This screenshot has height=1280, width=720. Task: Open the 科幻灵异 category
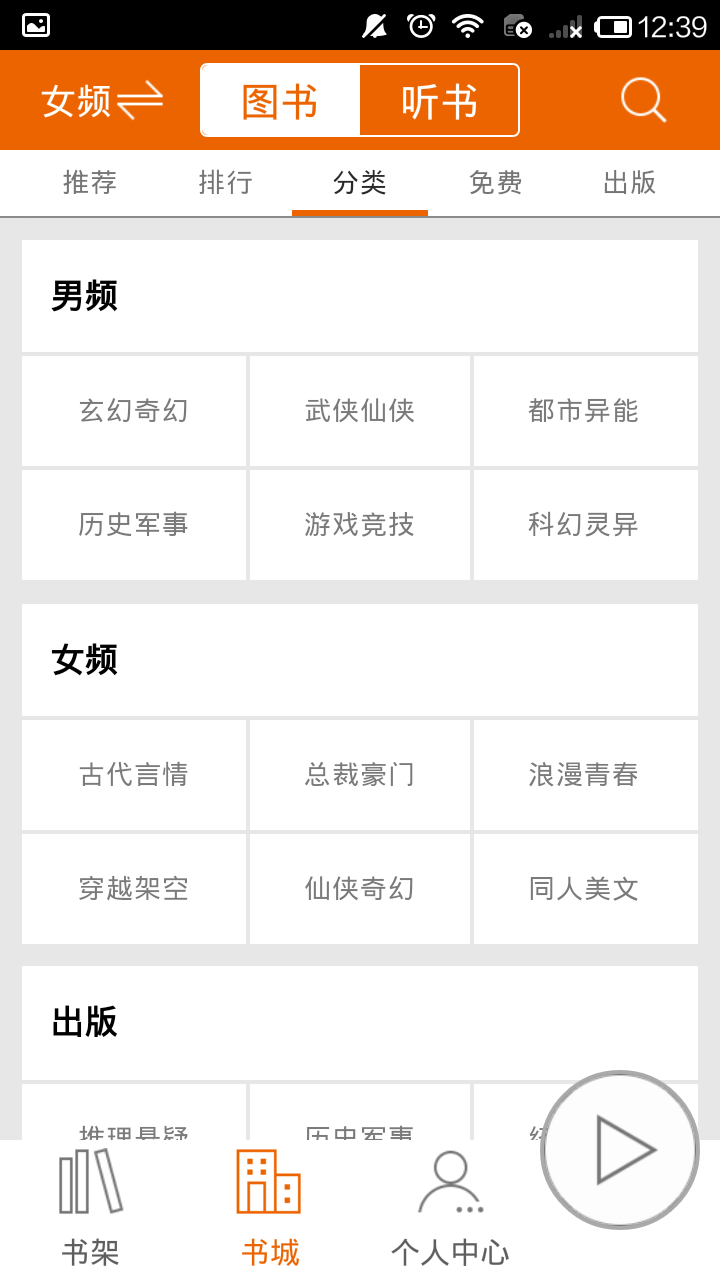[584, 525]
